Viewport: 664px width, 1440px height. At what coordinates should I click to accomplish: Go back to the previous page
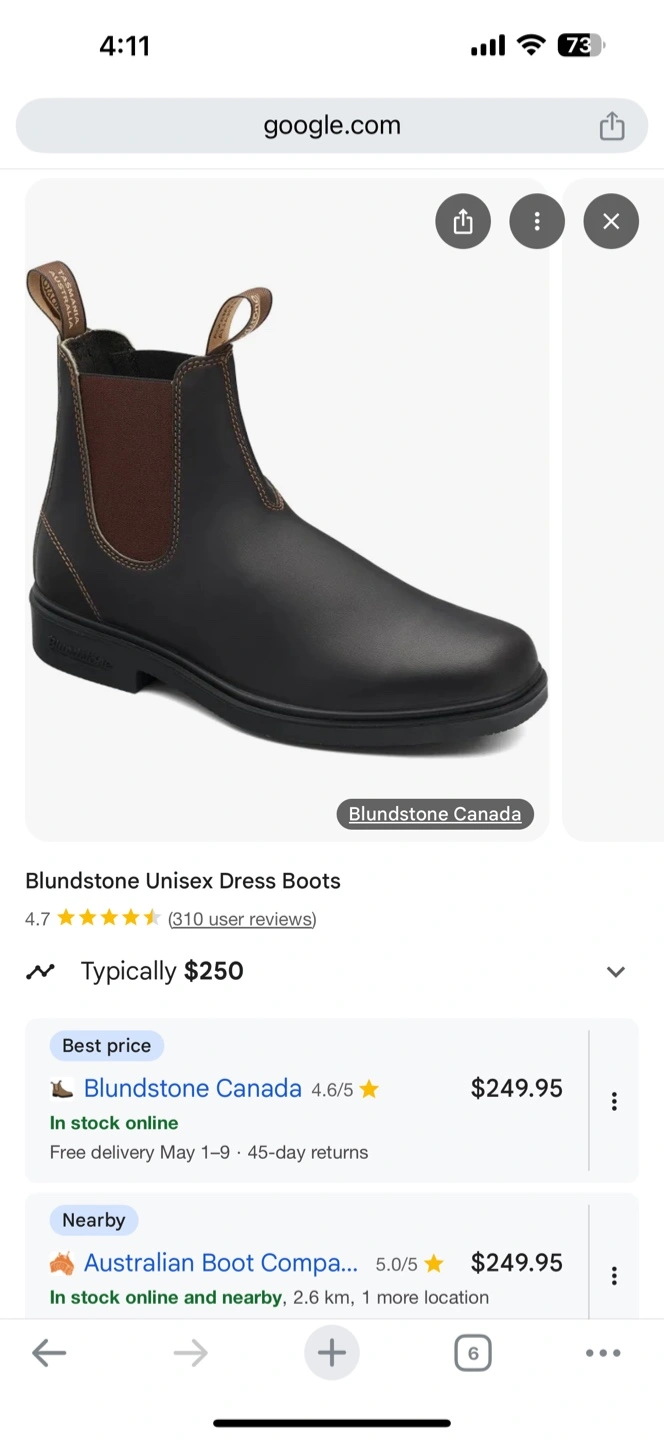coord(49,1353)
